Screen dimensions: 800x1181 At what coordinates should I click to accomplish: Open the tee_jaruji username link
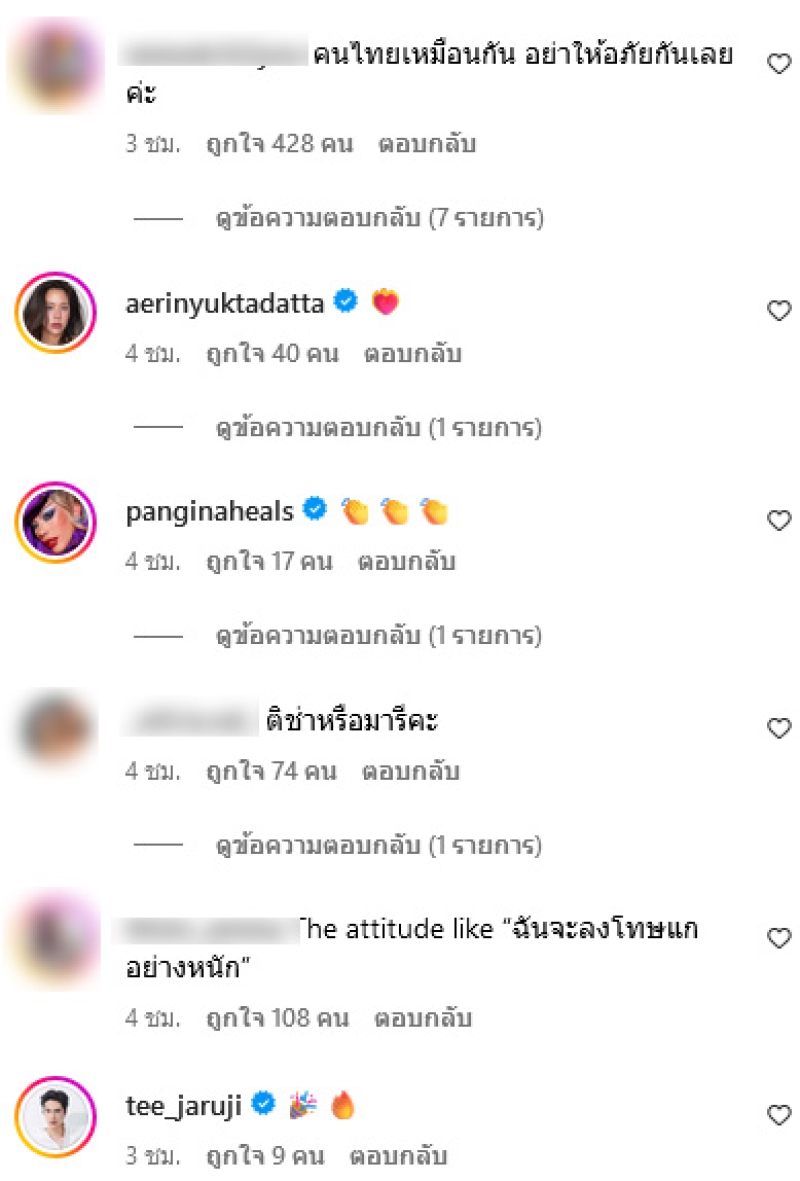(184, 1105)
